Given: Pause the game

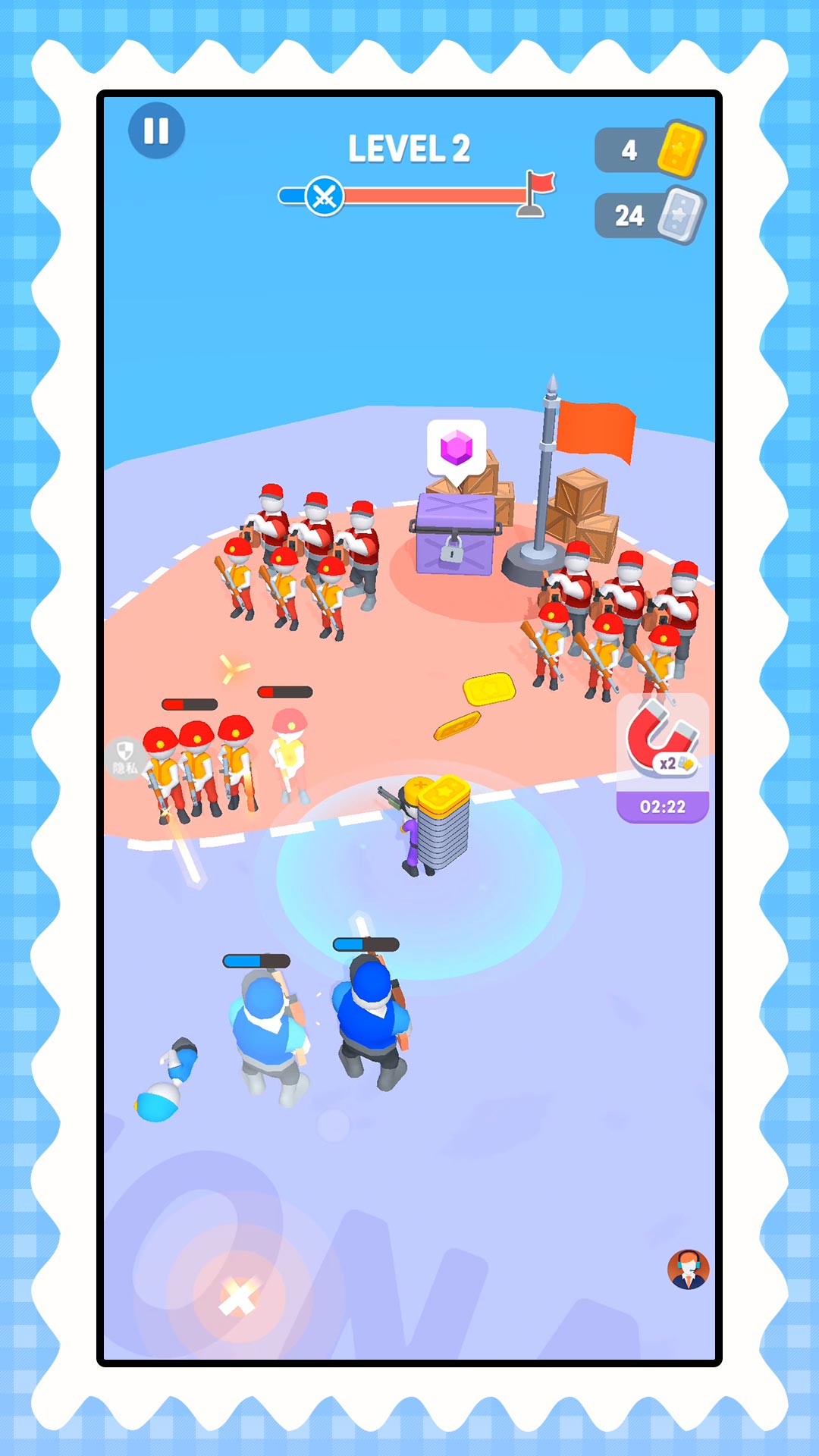Looking at the screenshot, I should pos(156,130).
